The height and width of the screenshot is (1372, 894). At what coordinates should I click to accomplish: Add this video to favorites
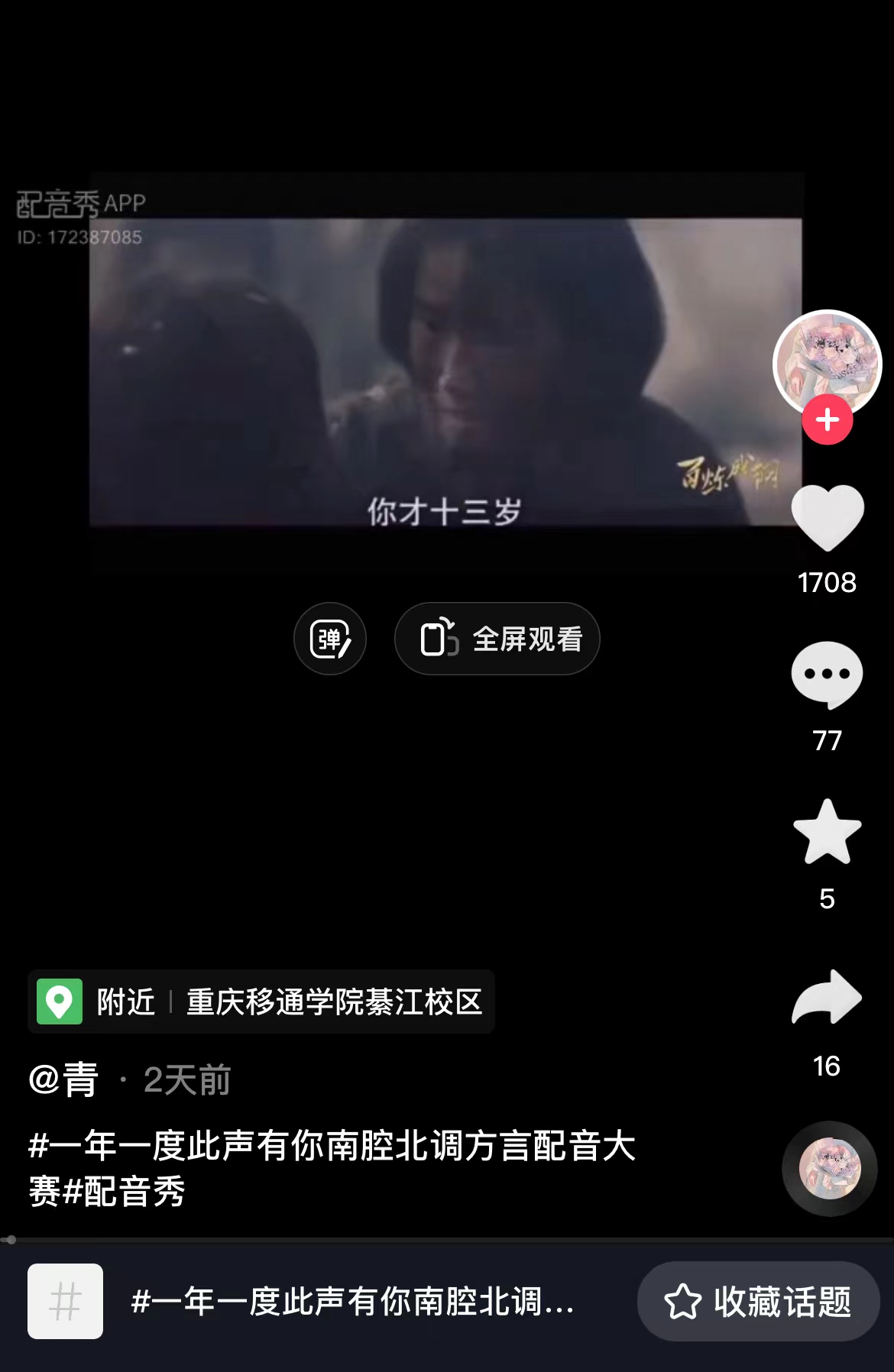[x=827, y=832]
